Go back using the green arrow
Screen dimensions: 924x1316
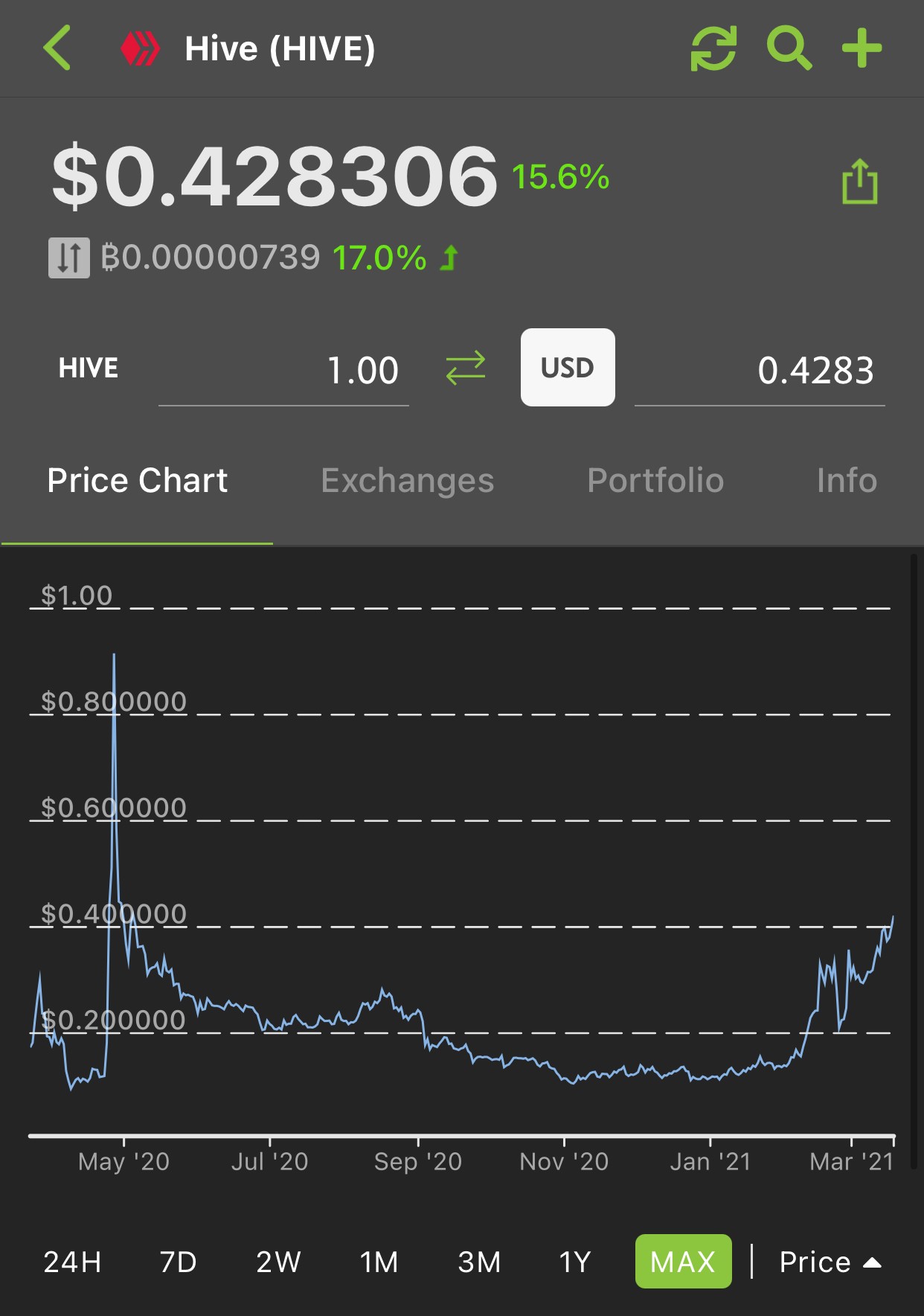click(x=57, y=48)
